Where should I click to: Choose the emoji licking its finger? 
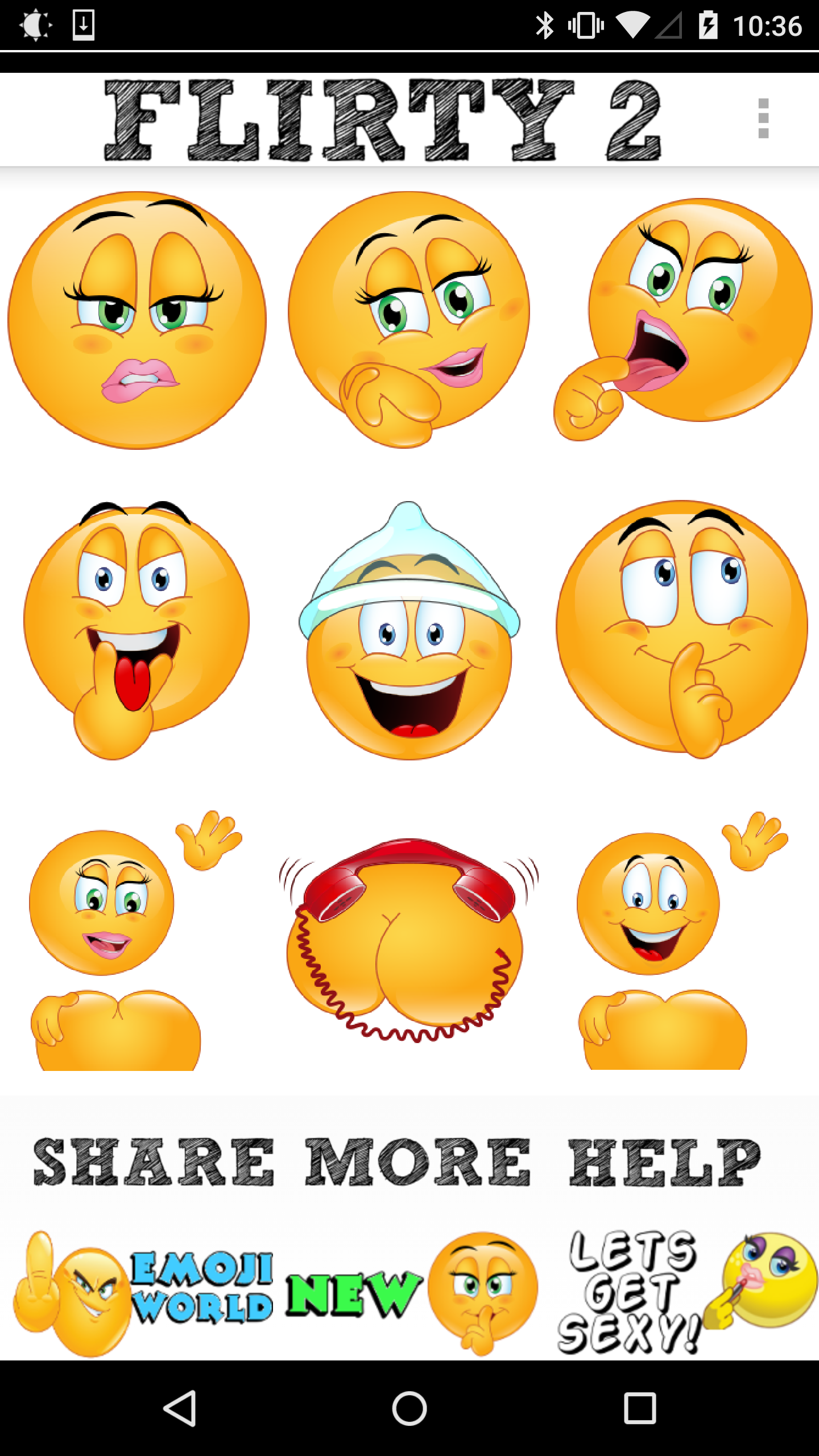click(683, 320)
